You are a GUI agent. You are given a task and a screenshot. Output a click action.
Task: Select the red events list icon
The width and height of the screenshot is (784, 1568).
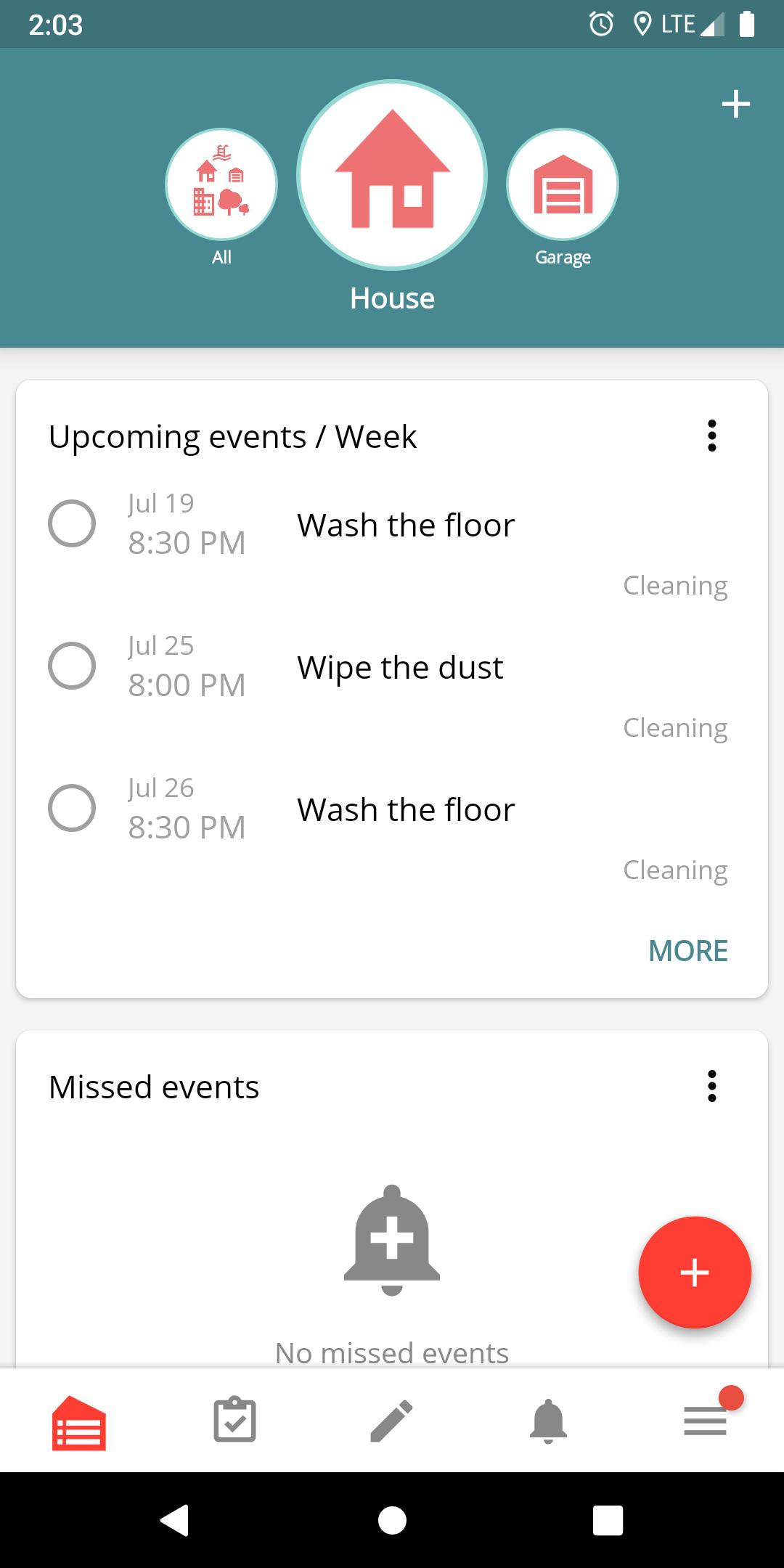(78, 1419)
